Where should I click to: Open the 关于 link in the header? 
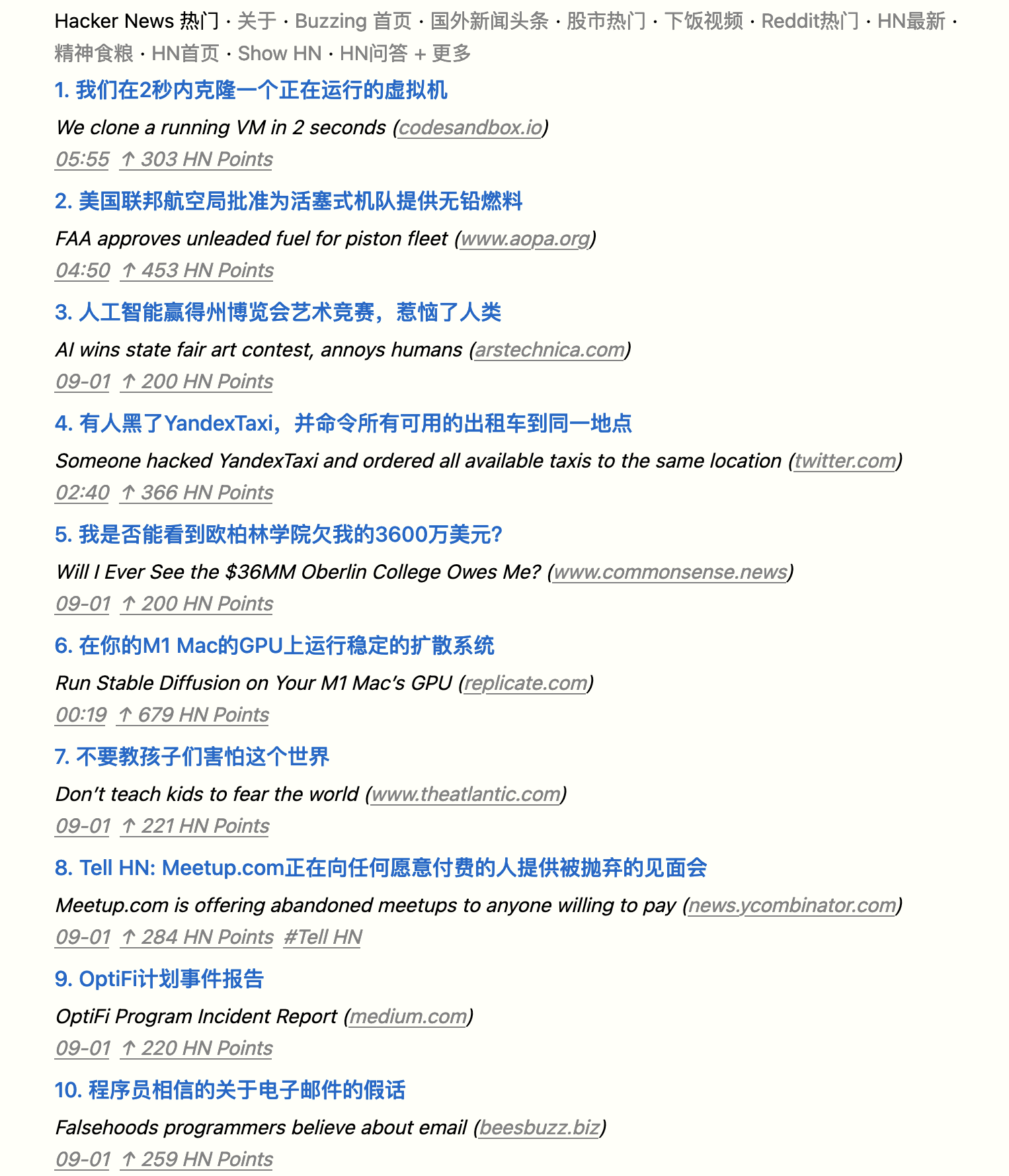(257, 21)
